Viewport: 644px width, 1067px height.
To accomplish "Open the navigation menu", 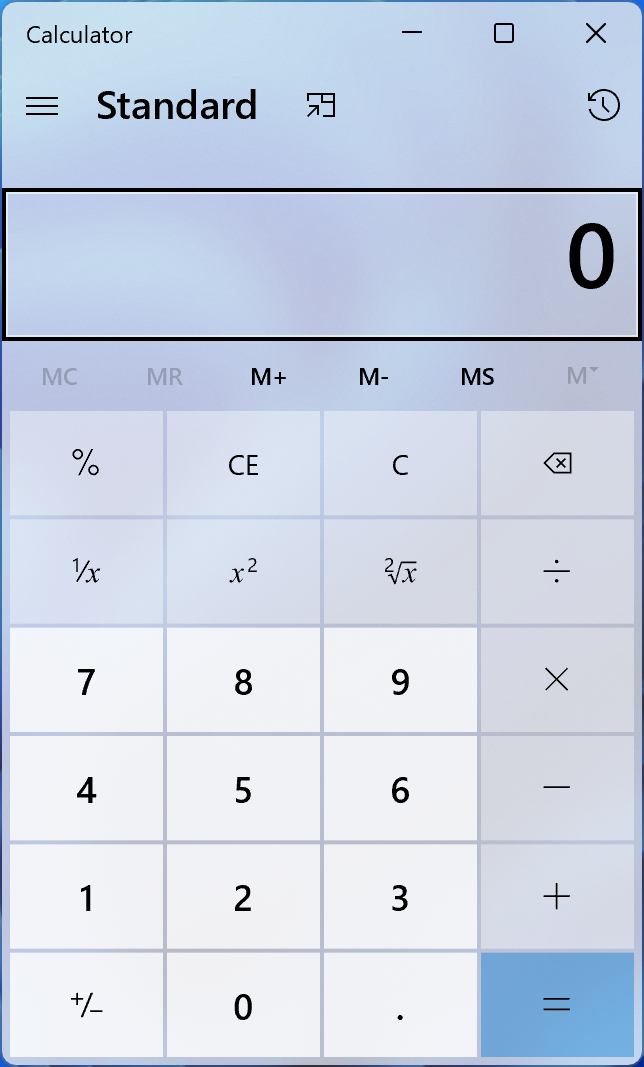I will point(42,106).
